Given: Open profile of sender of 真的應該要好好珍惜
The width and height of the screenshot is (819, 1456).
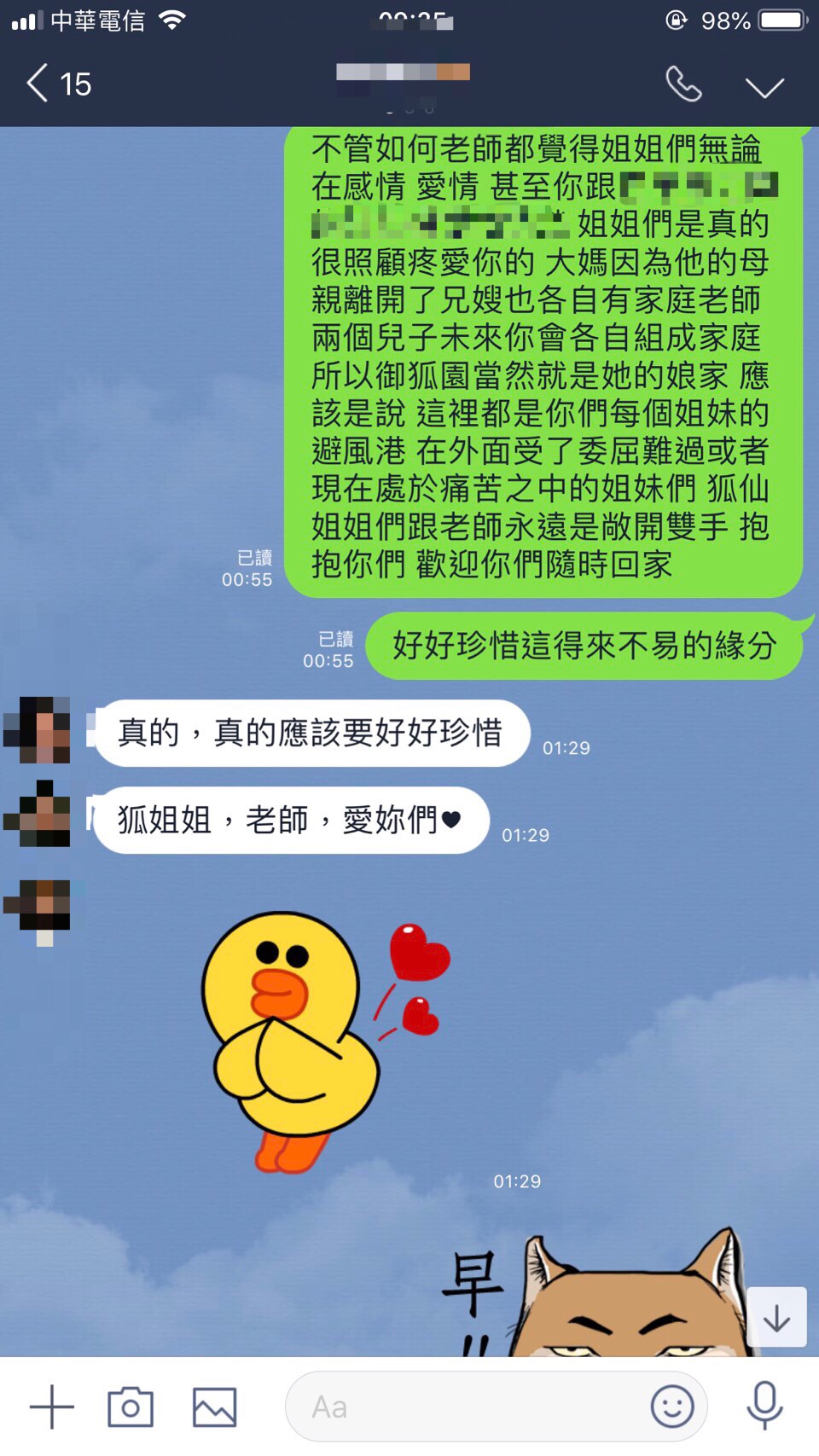Looking at the screenshot, I should [x=38, y=730].
